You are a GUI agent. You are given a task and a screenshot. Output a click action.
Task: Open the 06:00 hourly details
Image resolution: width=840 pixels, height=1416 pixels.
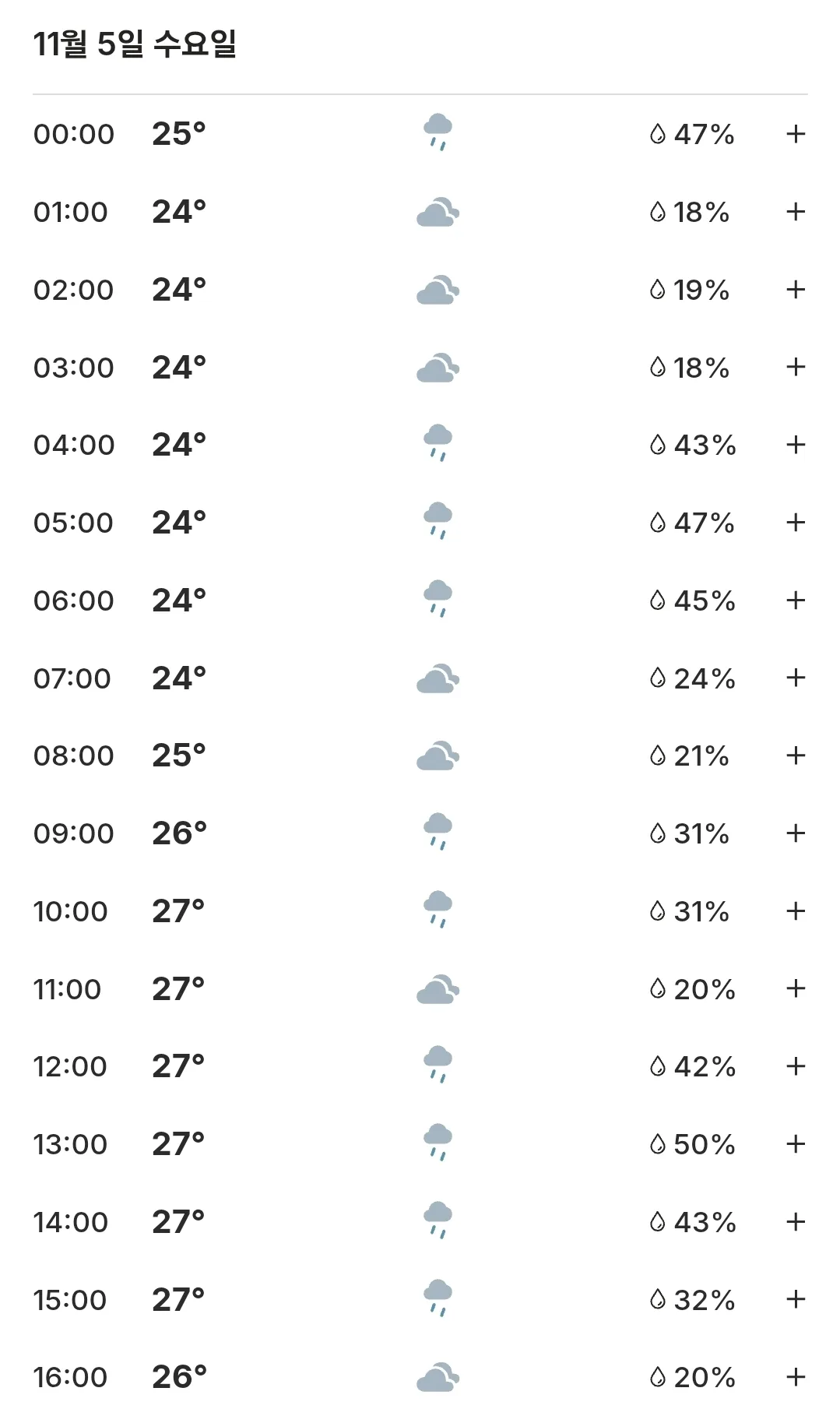tap(795, 601)
